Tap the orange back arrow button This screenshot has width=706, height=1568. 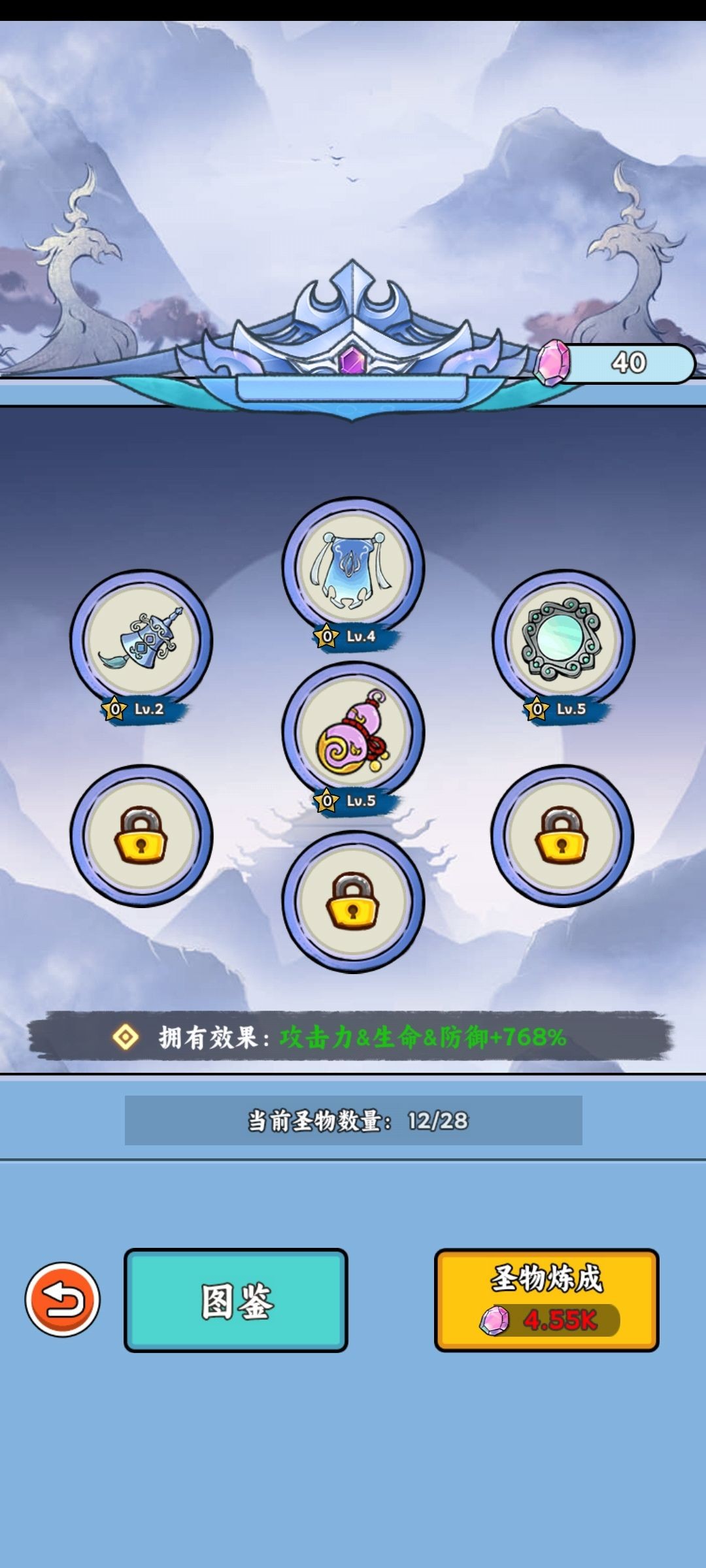coord(62,1299)
